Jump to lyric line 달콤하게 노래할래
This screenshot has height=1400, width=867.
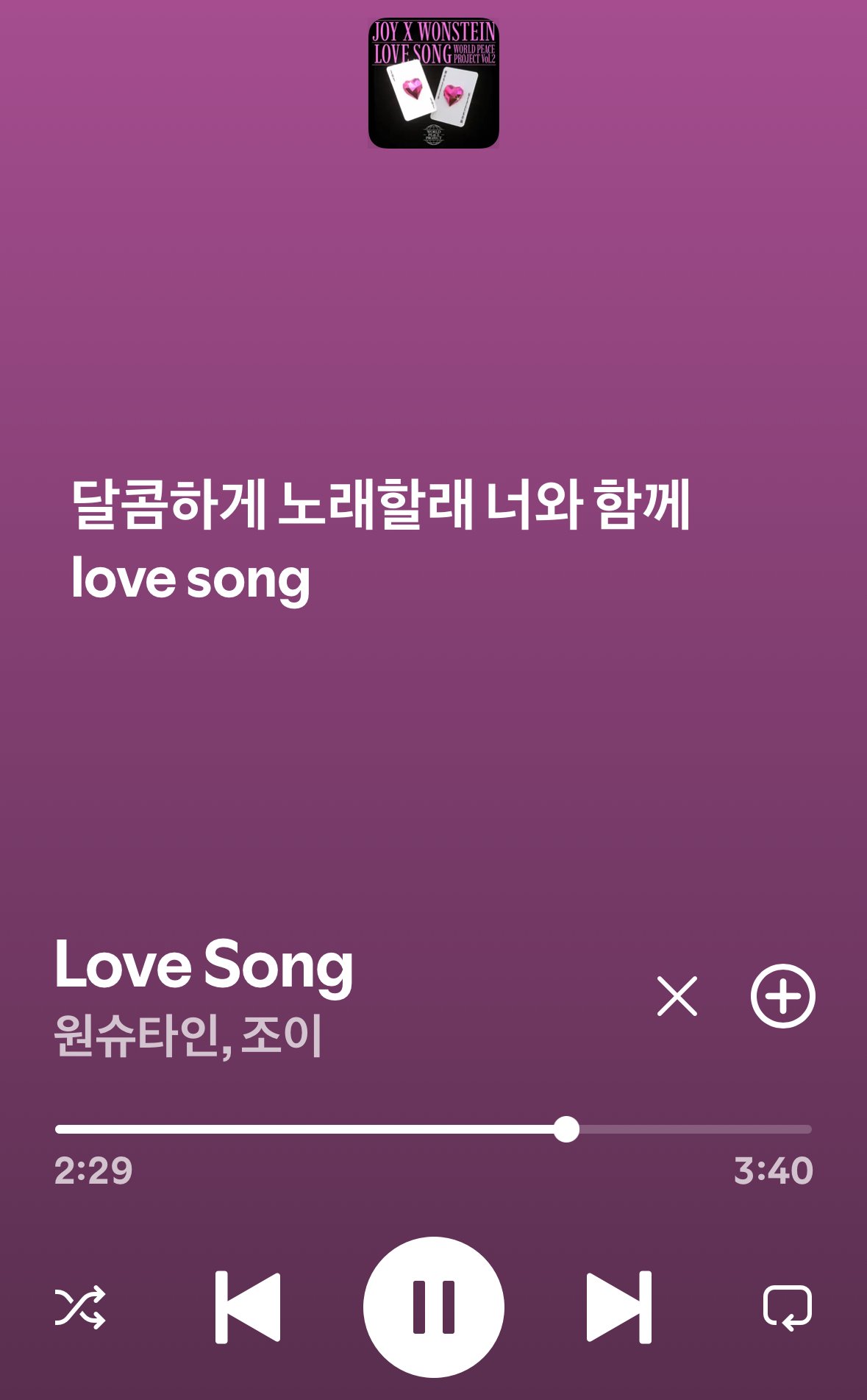[x=380, y=505]
